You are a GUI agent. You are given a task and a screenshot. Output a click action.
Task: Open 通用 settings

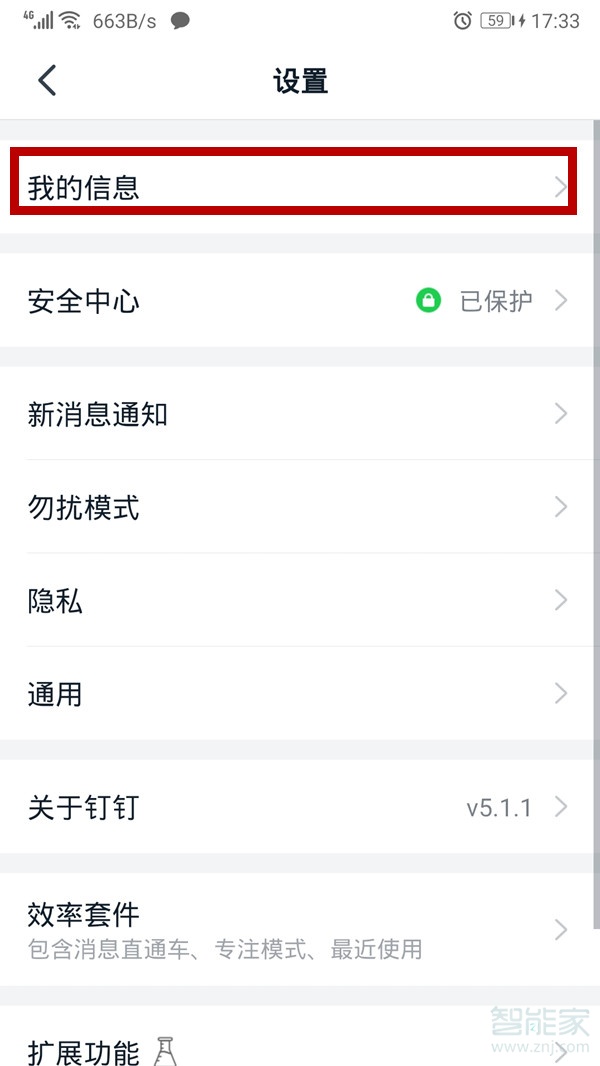[290, 694]
